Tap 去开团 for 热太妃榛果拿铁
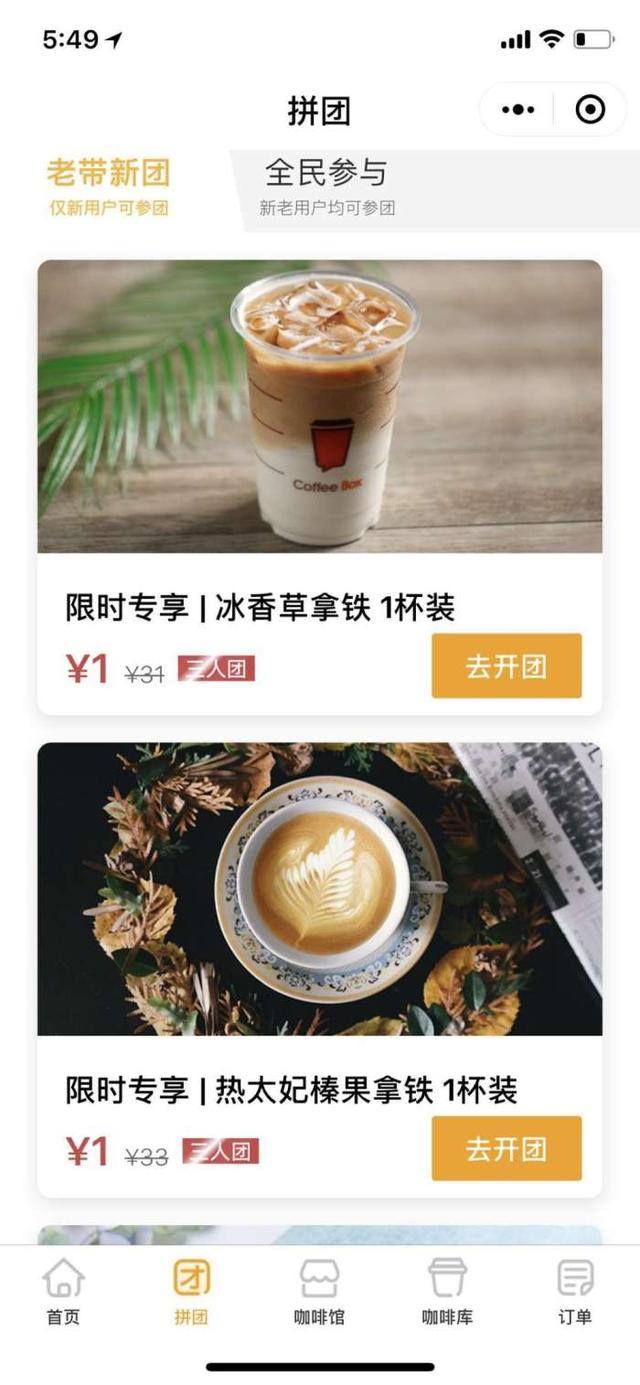The width and height of the screenshot is (640, 1385). [x=506, y=1148]
